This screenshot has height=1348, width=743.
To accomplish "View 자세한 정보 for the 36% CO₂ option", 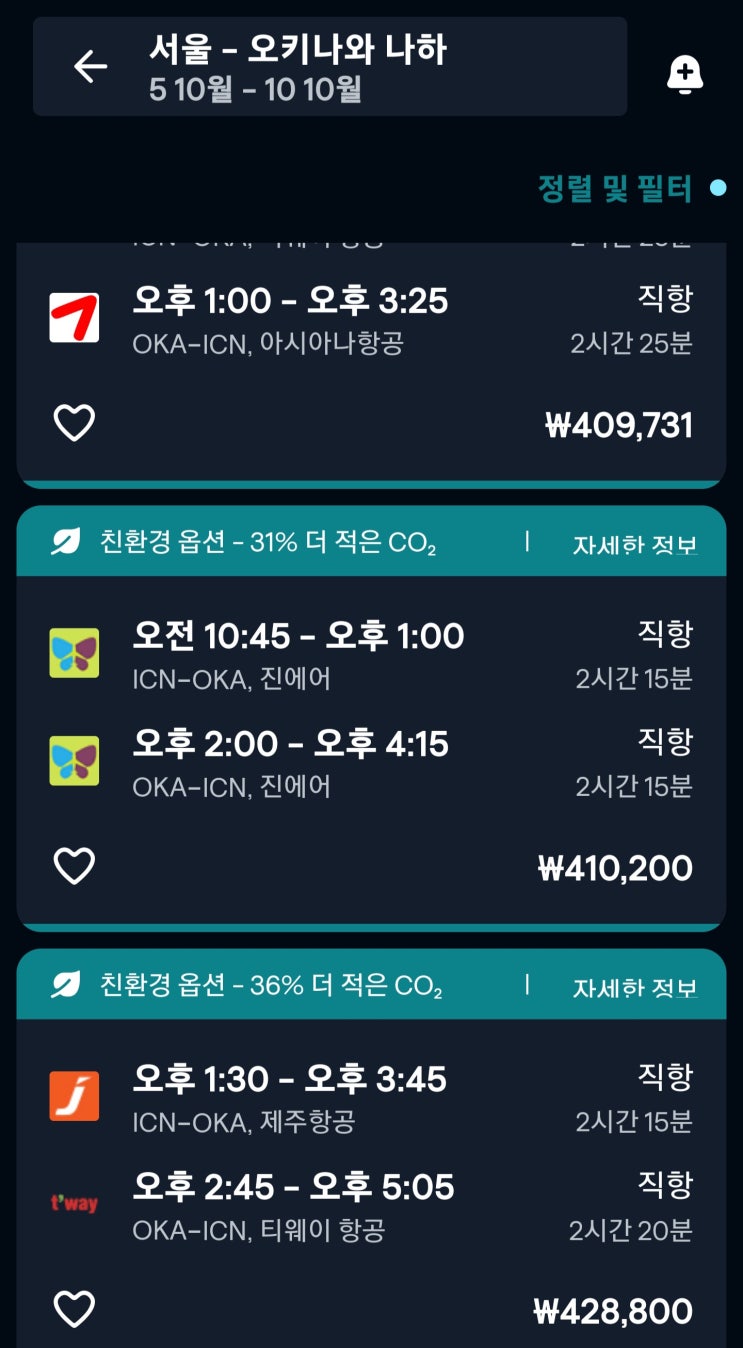I will (634, 988).
